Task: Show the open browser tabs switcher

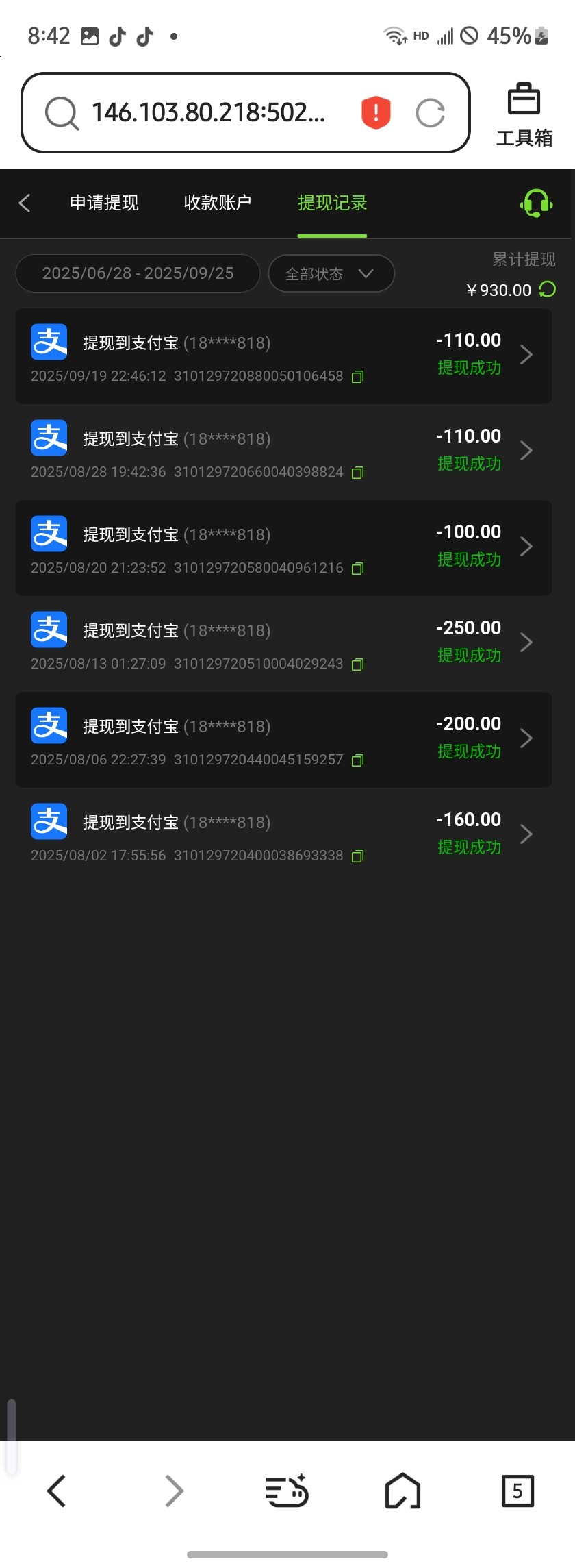Action: click(x=517, y=1491)
